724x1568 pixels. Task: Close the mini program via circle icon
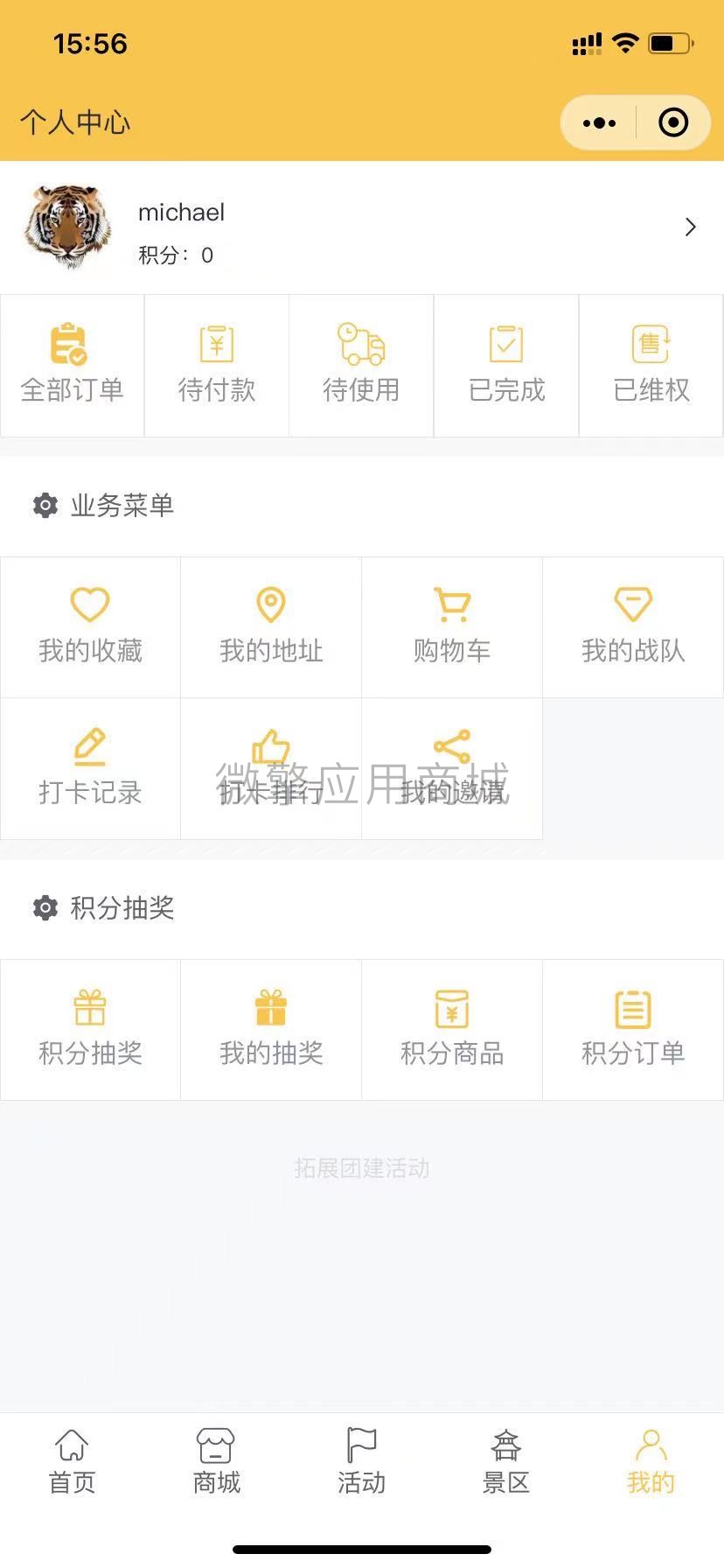coord(672,123)
